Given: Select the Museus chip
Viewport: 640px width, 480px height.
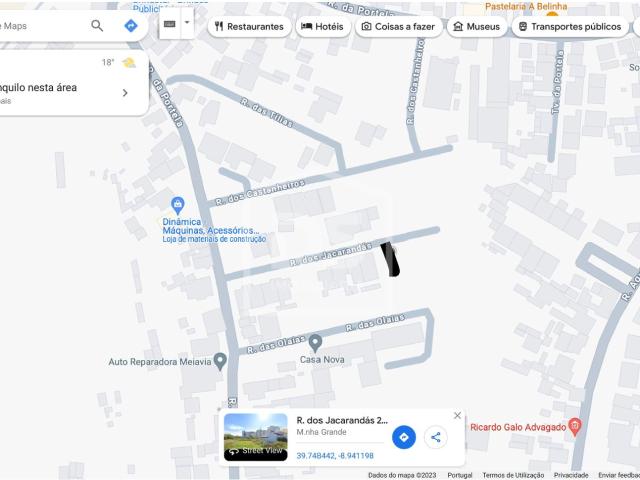Looking at the screenshot, I should pos(476,26).
